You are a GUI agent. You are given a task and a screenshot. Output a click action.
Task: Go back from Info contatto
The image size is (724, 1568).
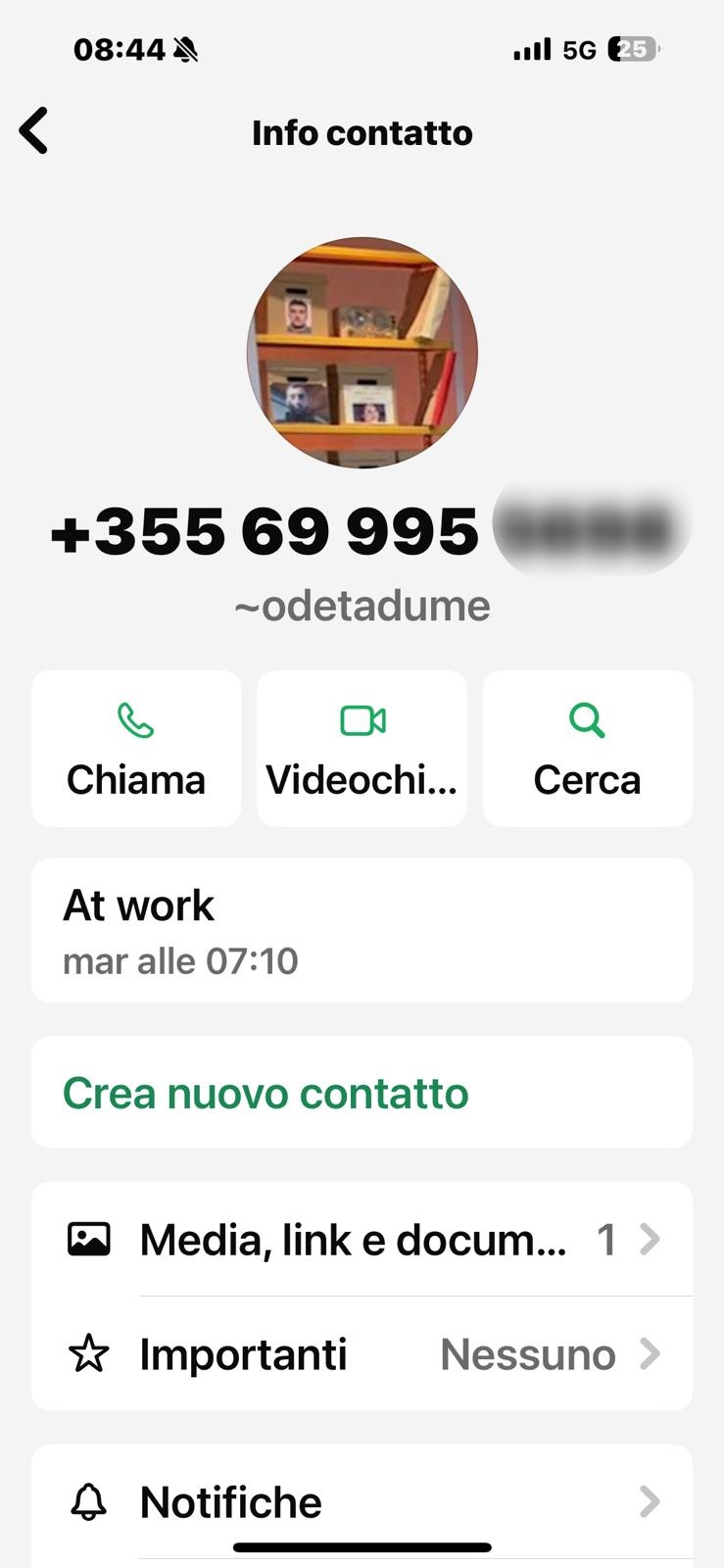coord(34,131)
